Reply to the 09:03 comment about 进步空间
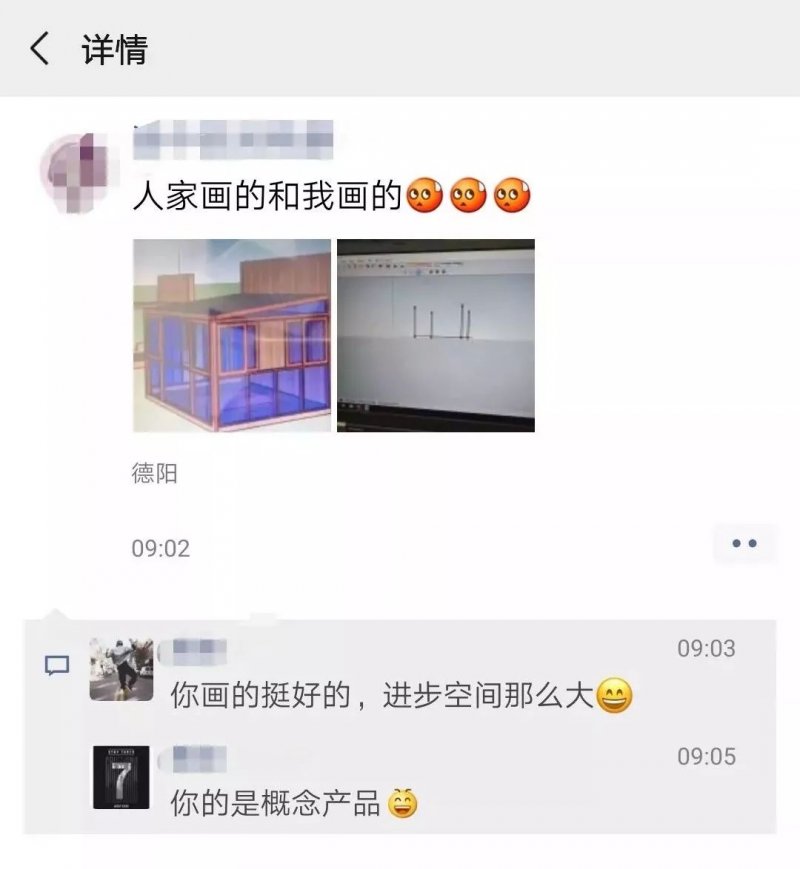Screen dimensions: 800x869 point(400,695)
